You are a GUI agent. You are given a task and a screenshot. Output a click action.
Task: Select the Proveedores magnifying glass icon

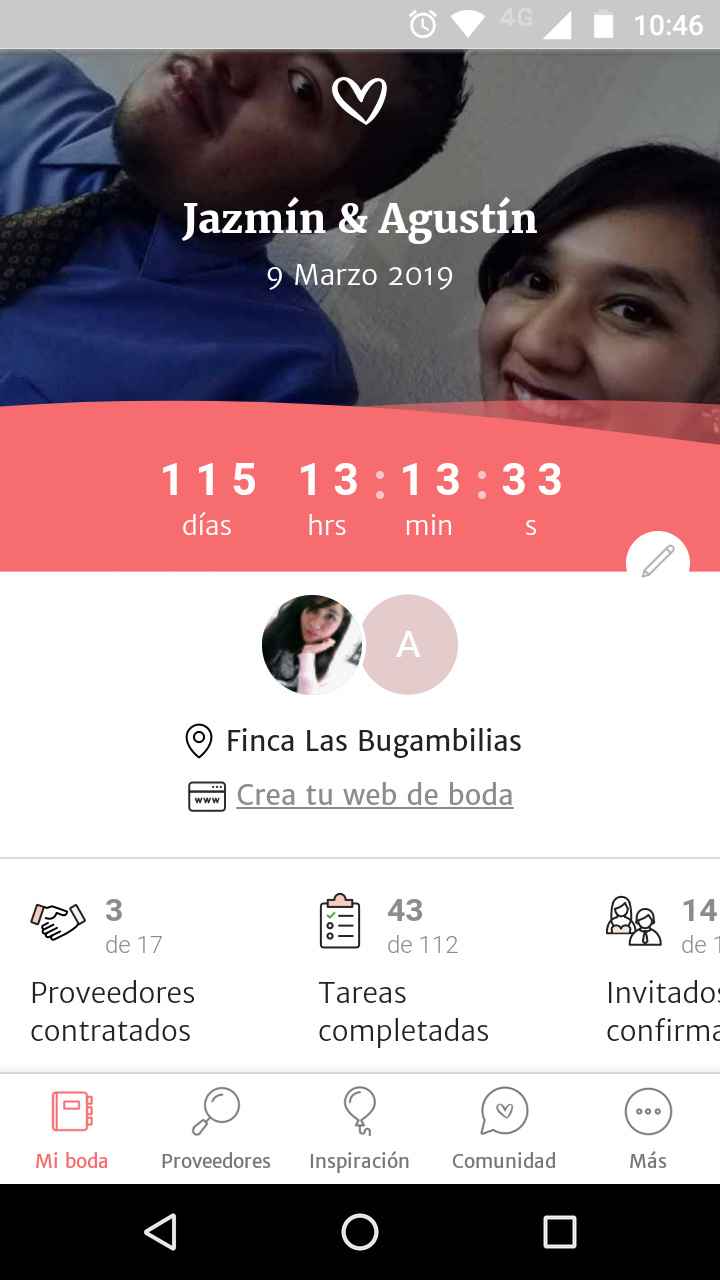(215, 1110)
